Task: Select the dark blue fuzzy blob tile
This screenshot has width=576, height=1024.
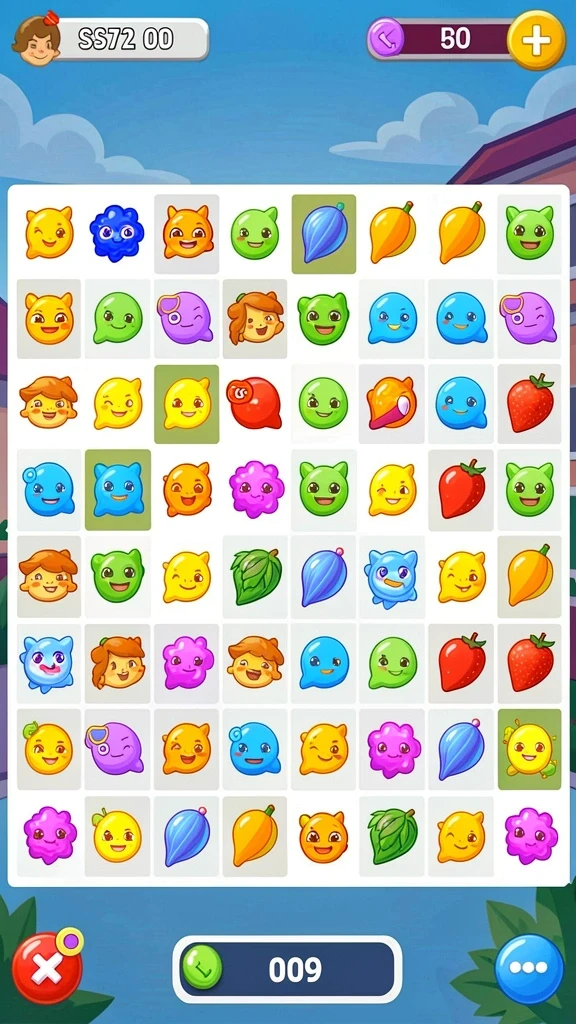Action: tap(117, 232)
